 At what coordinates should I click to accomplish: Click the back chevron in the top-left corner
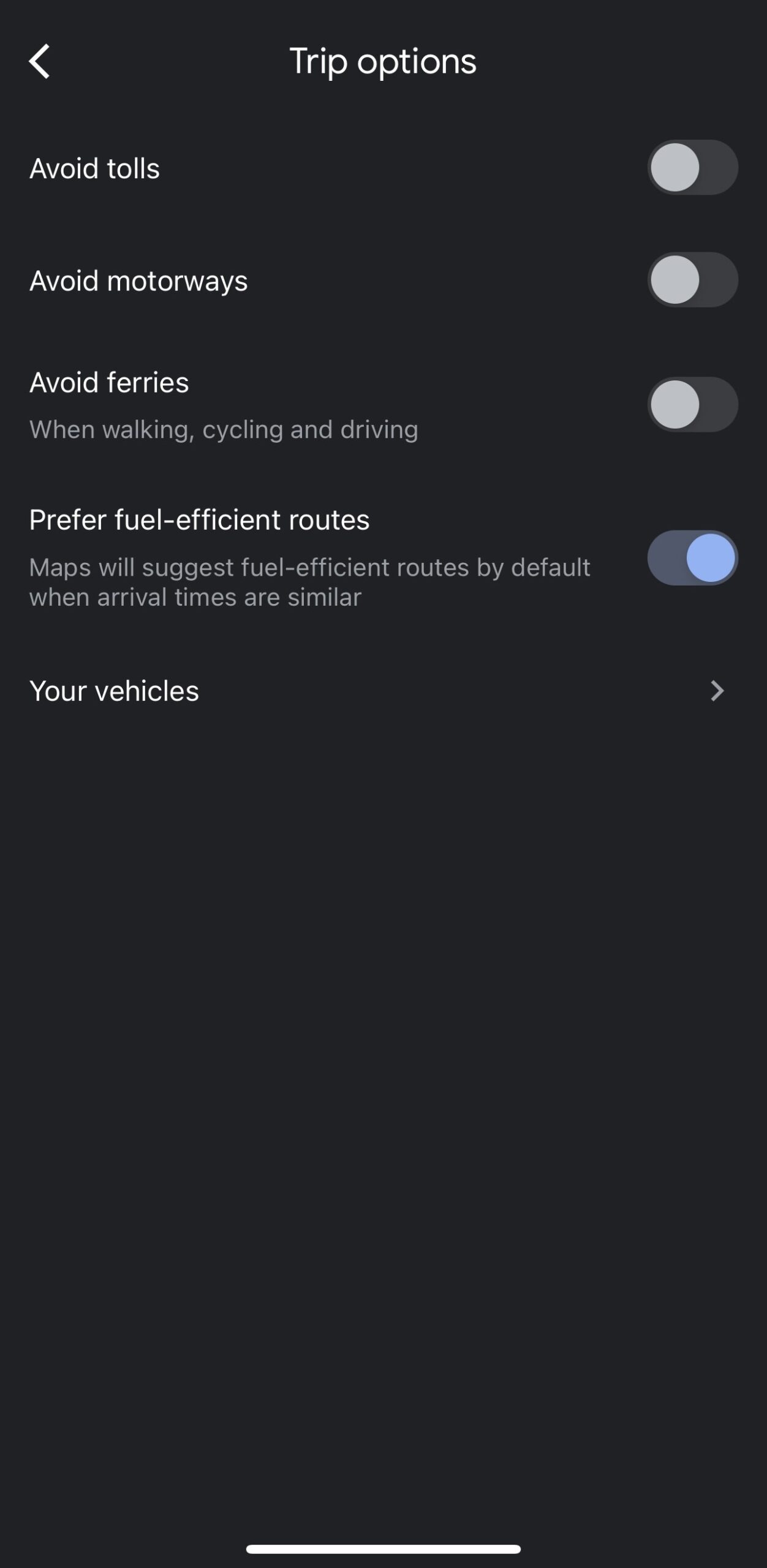pyautogui.click(x=38, y=61)
